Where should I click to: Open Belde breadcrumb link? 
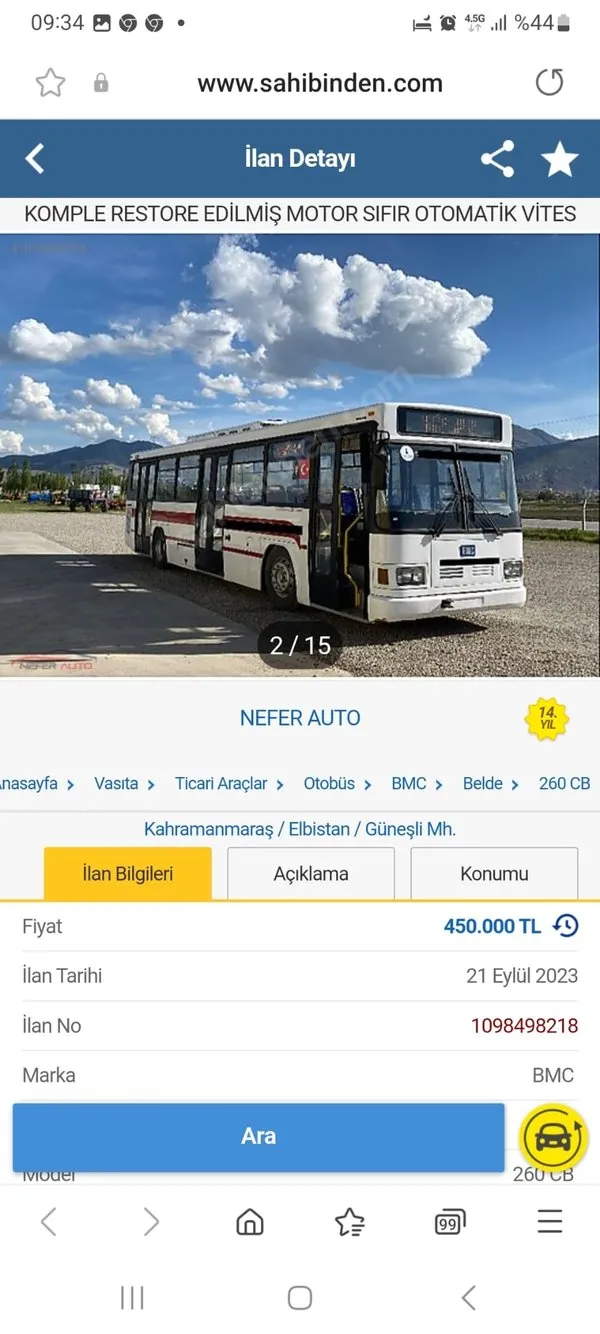(x=483, y=784)
